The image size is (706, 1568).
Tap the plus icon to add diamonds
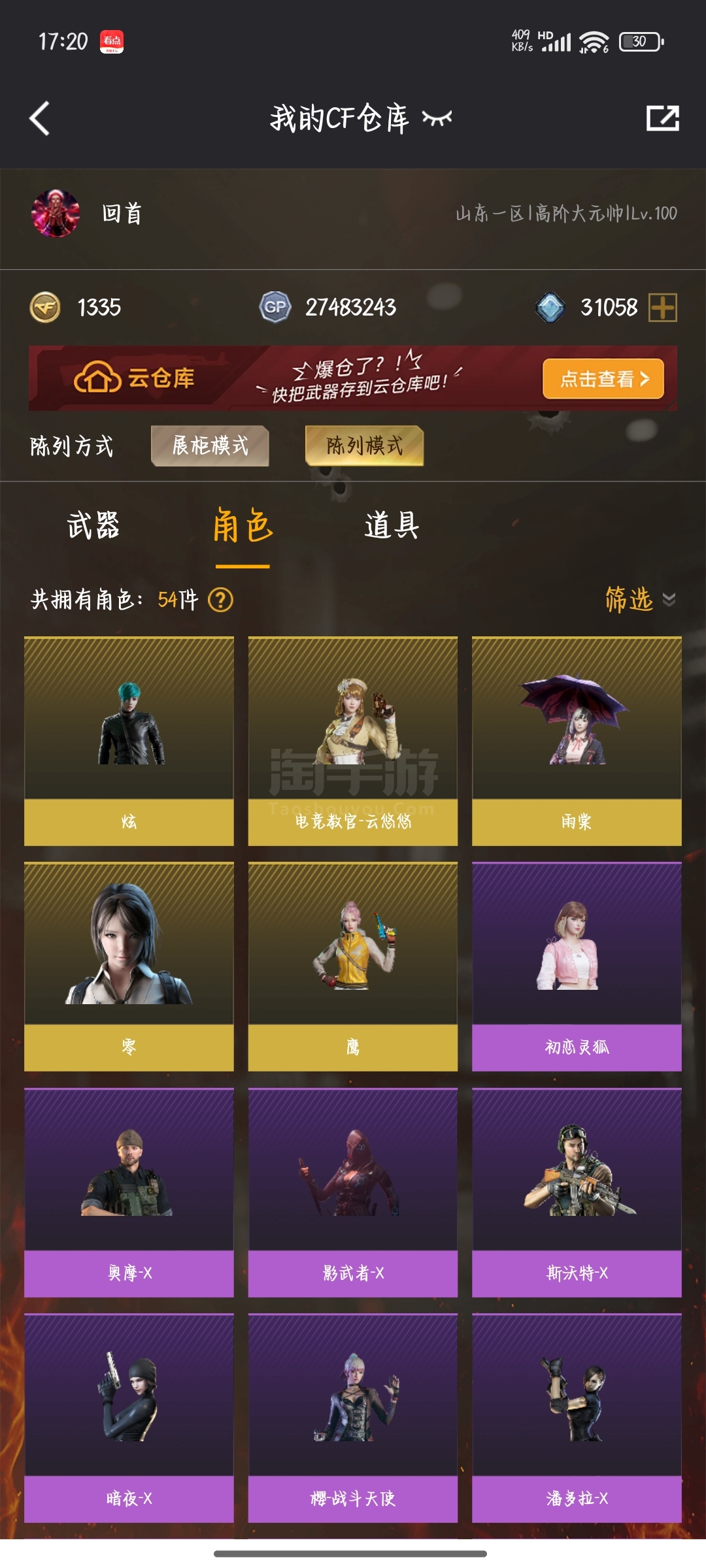coord(662,307)
